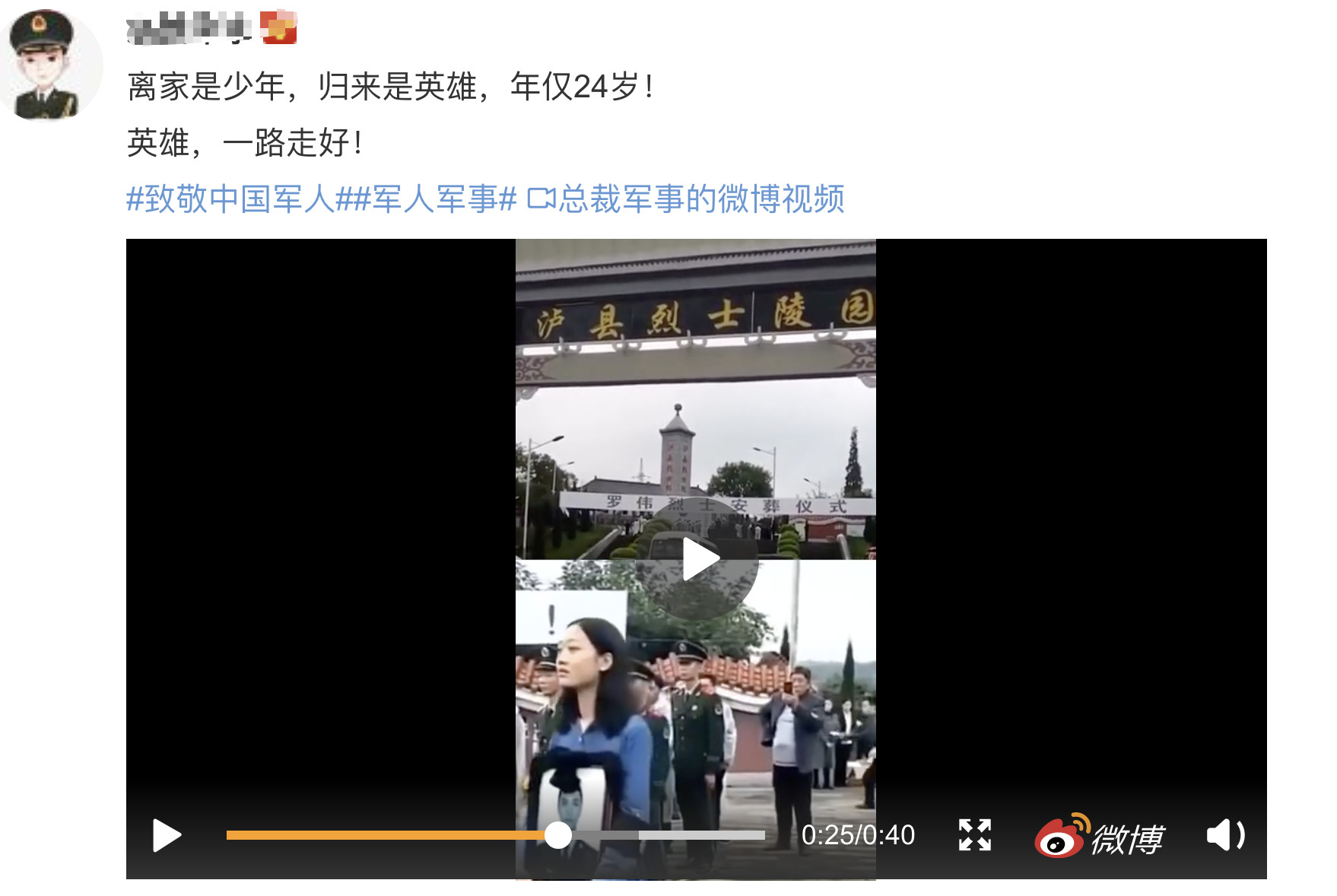Open the poster's username
This screenshot has width=1337, height=896.
click(188, 28)
